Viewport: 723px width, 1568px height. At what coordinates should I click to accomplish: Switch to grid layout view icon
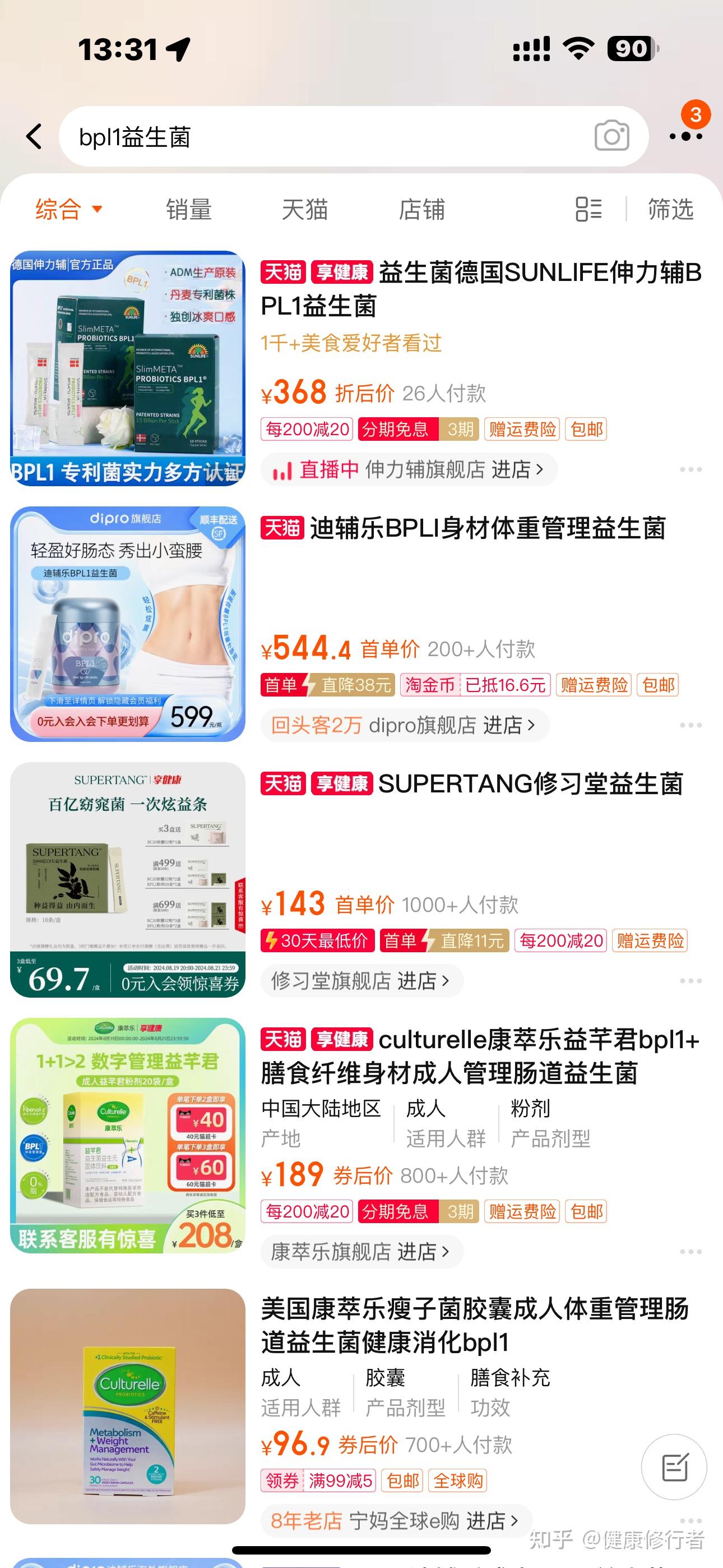coord(587,209)
